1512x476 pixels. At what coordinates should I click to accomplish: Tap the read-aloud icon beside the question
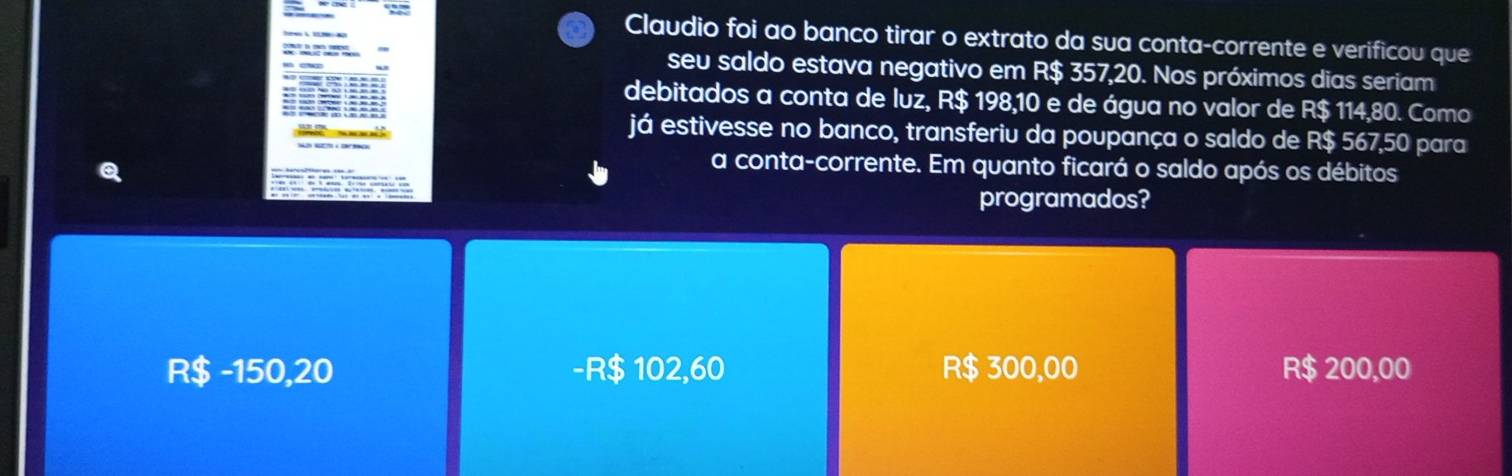click(574, 30)
